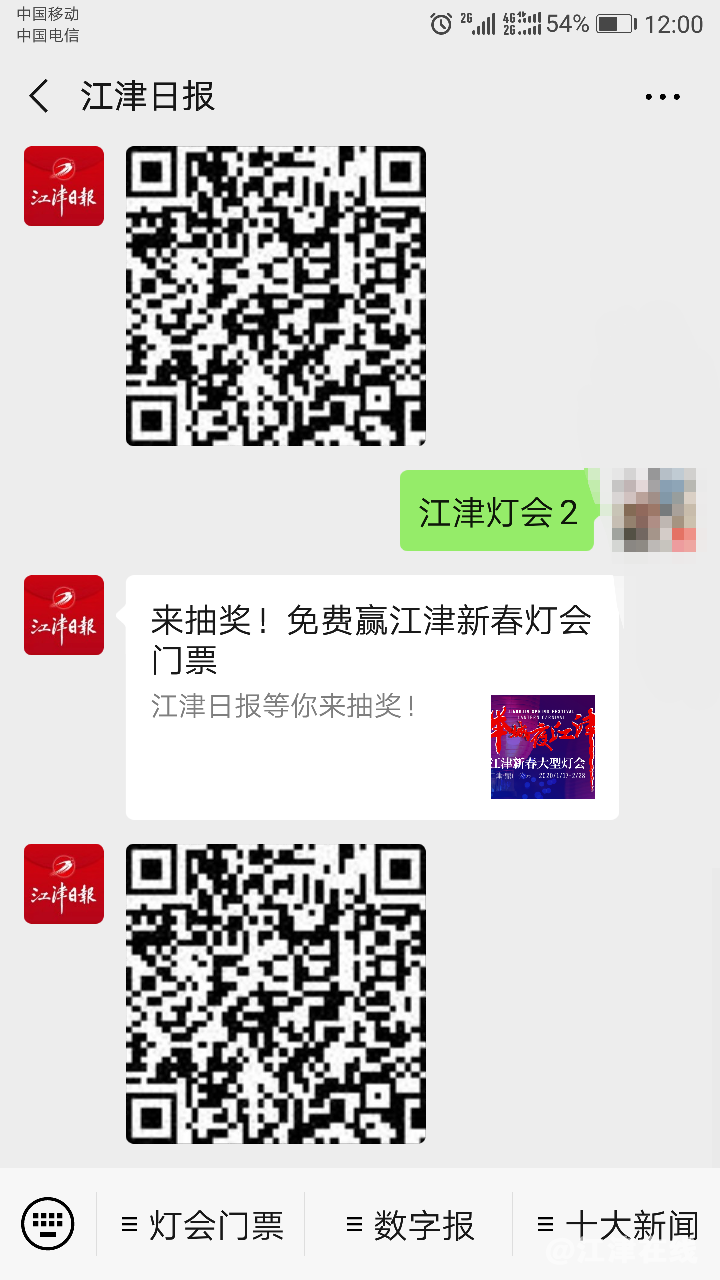View the first QR code image message
This screenshot has width=720, height=1280.
tap(276, 296)
